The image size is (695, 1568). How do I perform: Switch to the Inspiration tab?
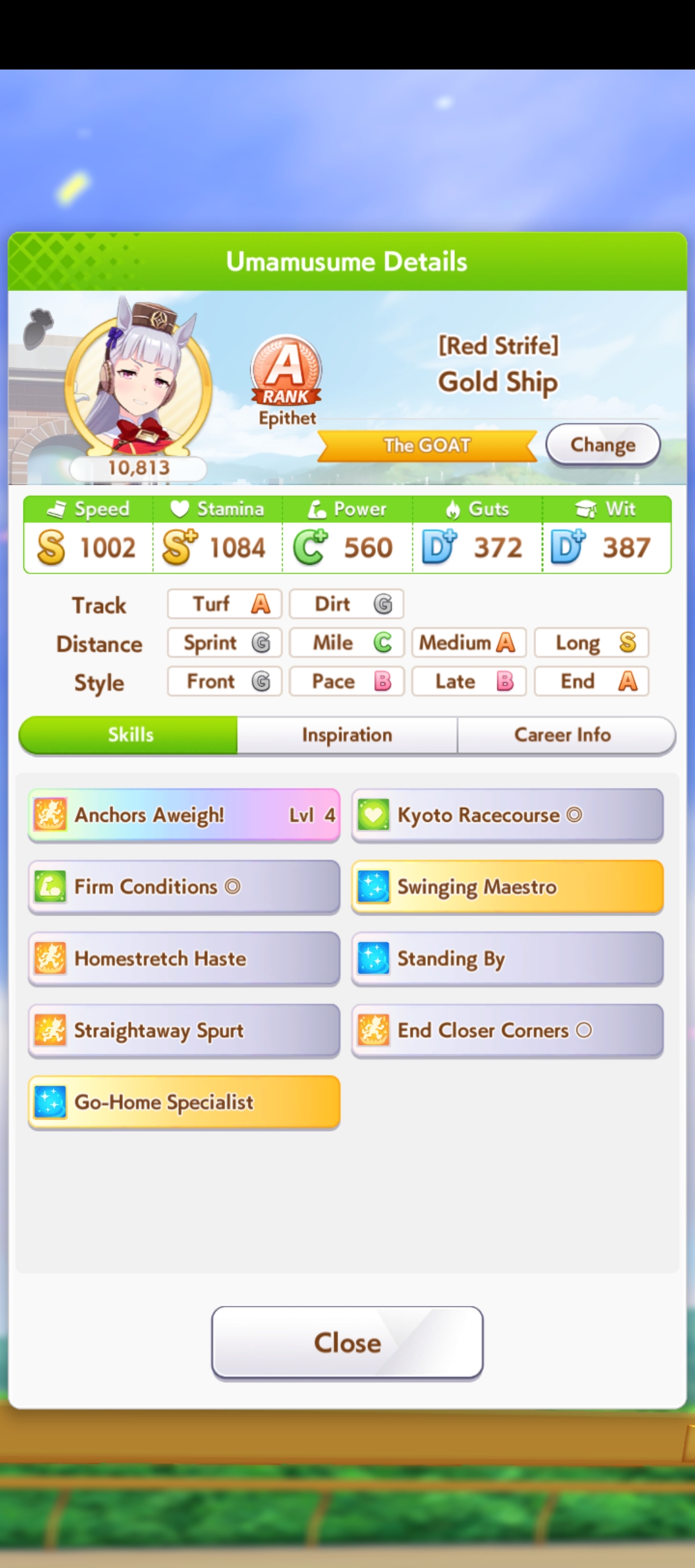pyautogui.click(x=347, y=735)
